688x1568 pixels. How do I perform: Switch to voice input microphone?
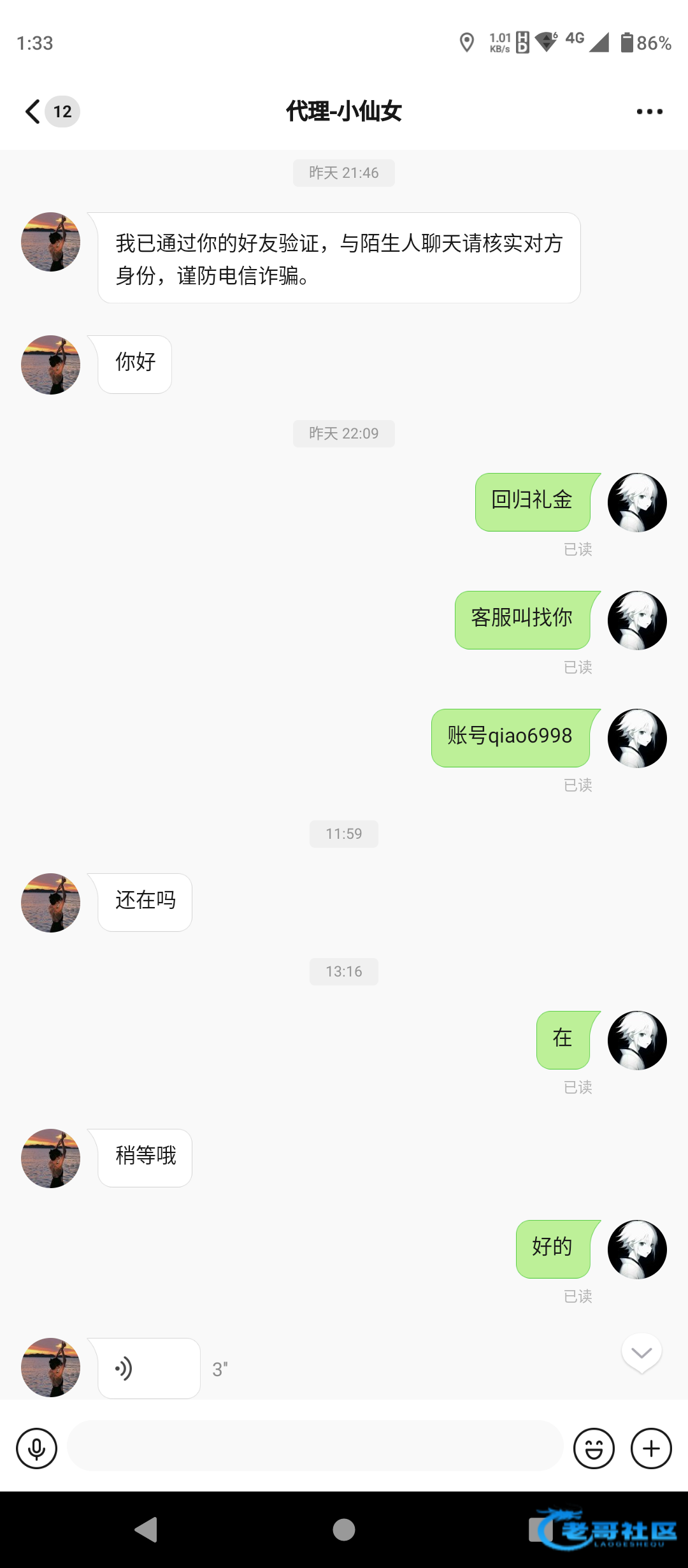coord(37,1449)
